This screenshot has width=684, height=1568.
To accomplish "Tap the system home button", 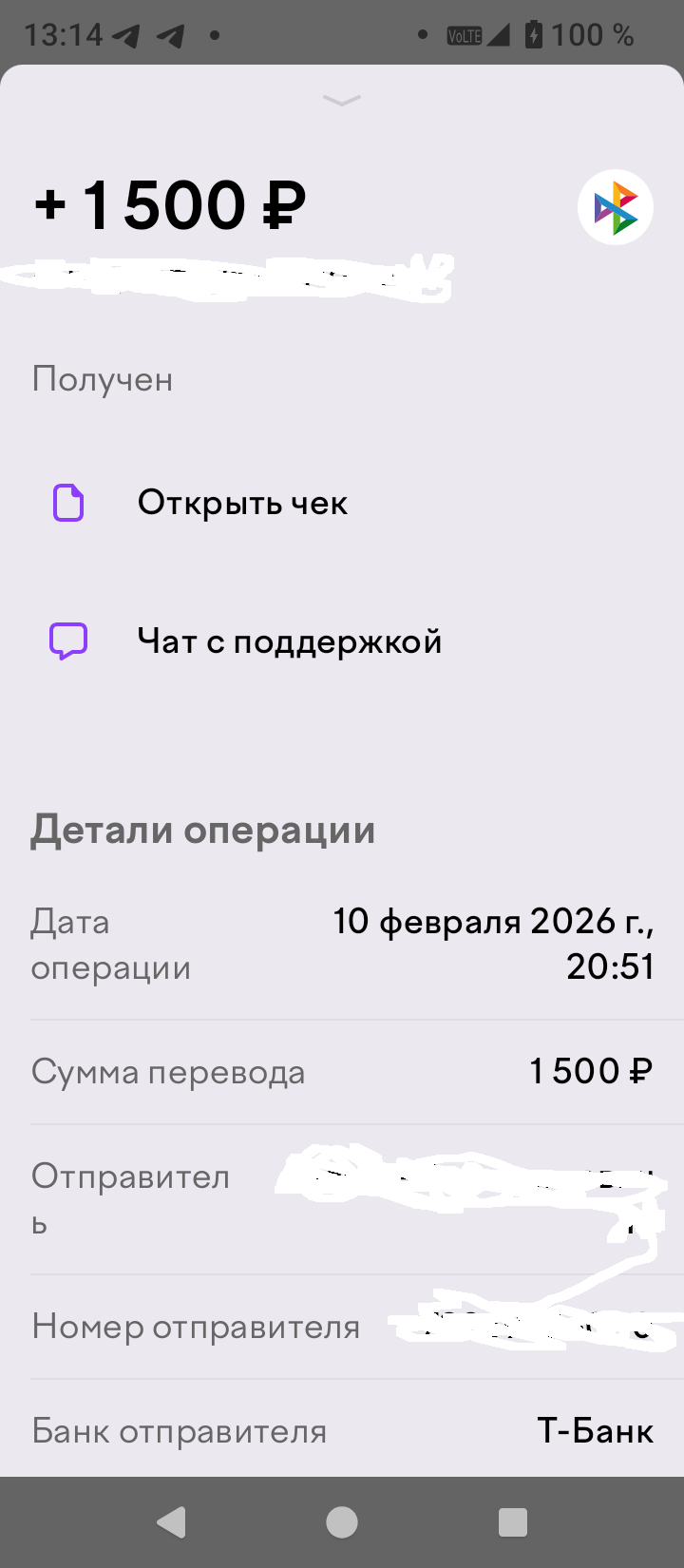I will [342, 1522].
